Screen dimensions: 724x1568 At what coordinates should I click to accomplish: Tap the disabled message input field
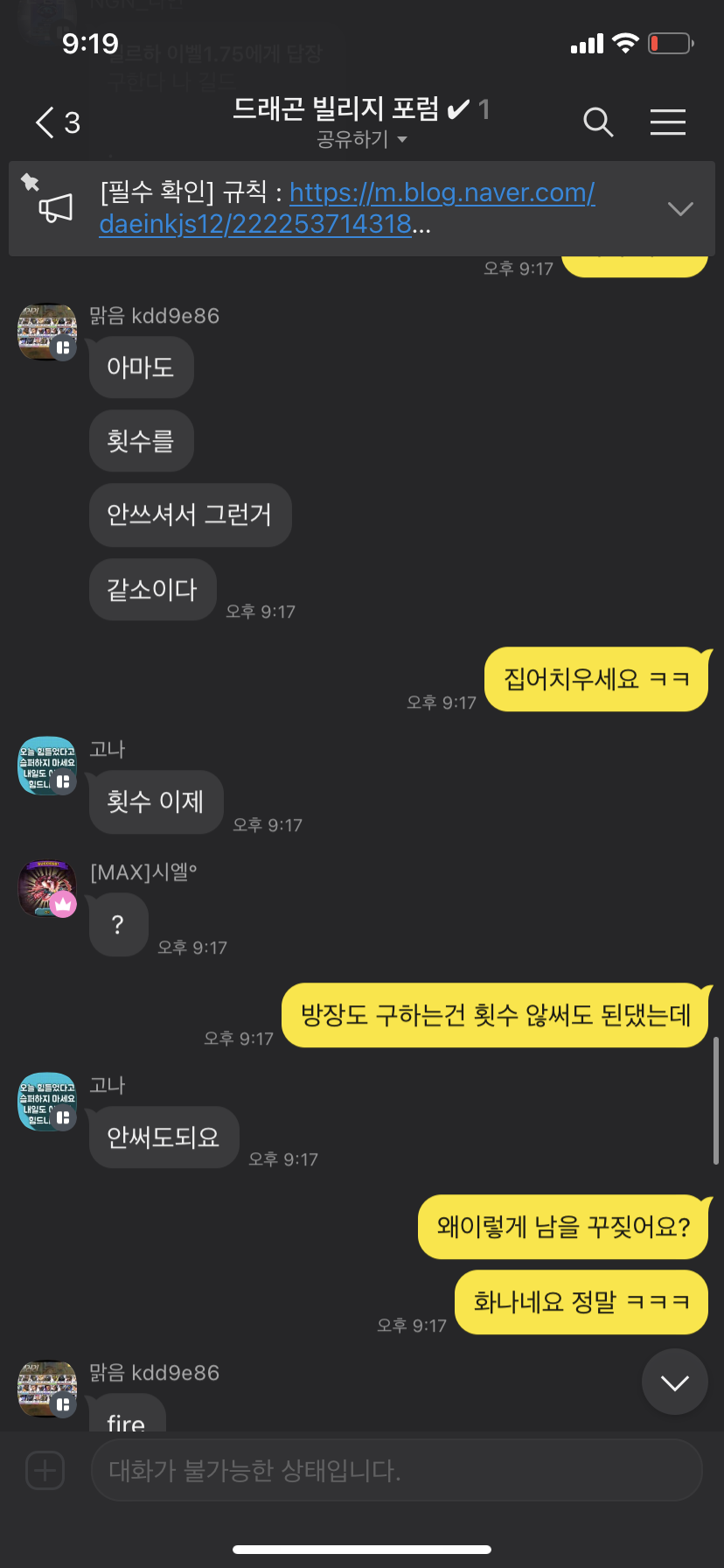point(395,1470)
